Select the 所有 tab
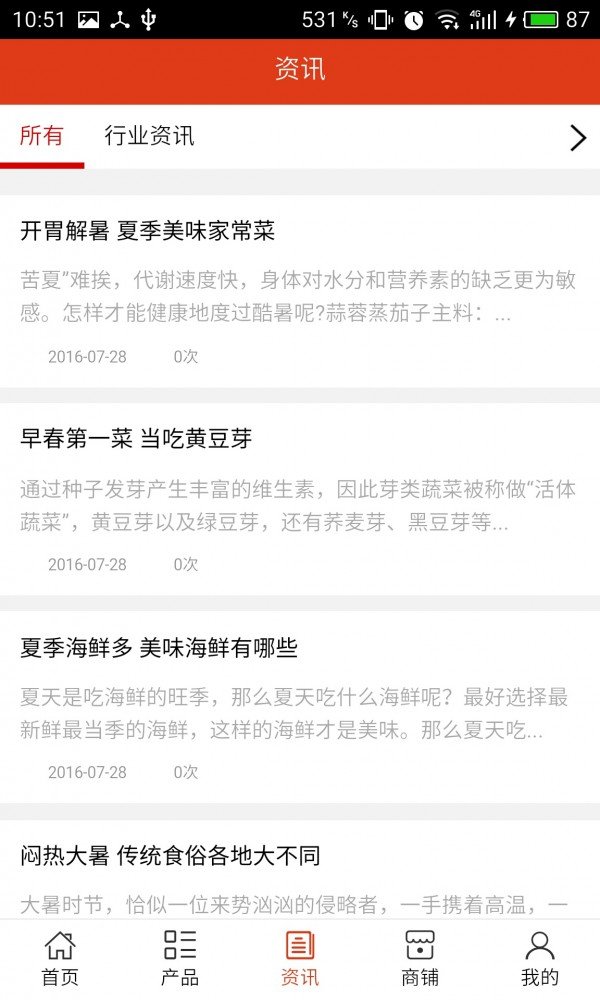Viewport: 600px width, 1000px height. 41,136
